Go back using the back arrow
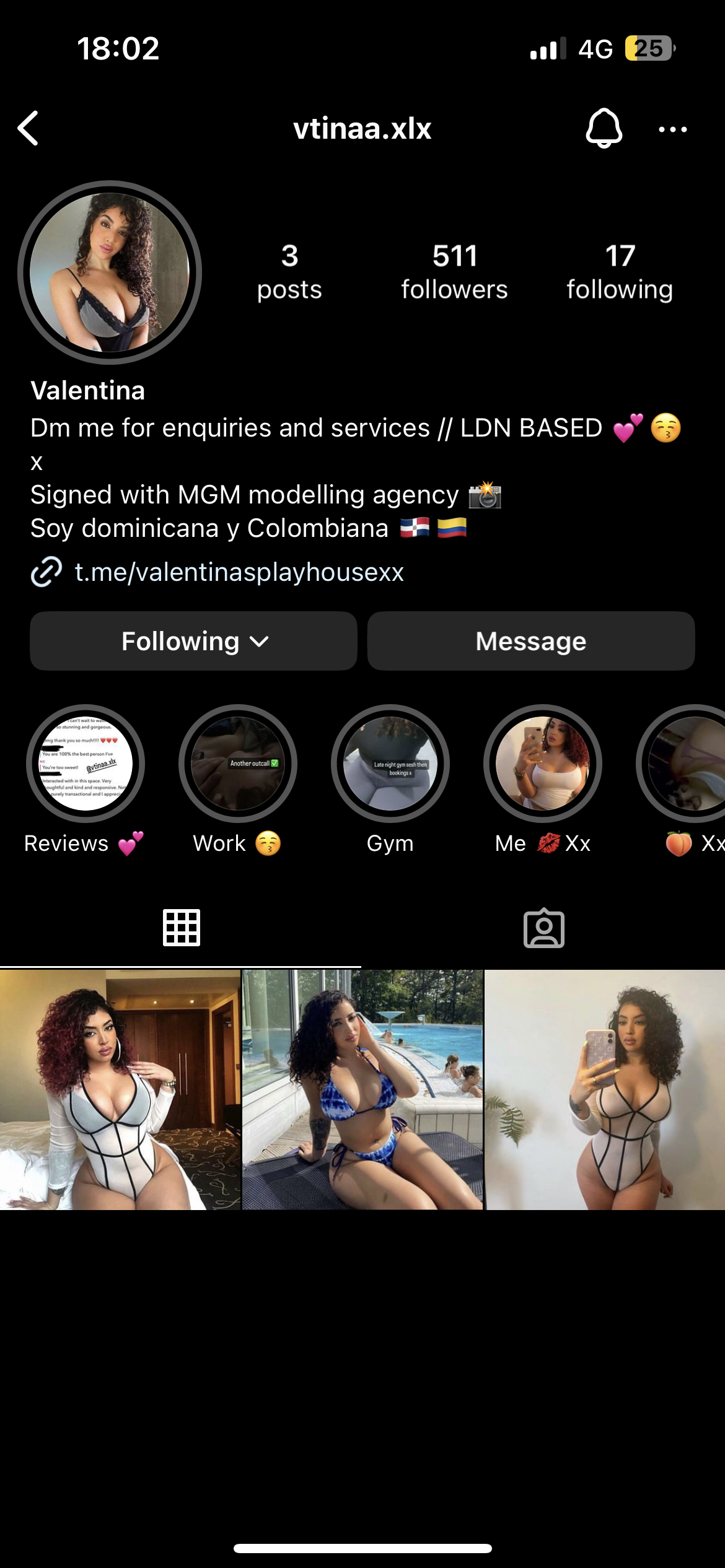The image size is (725, 1568). point(29,129)
